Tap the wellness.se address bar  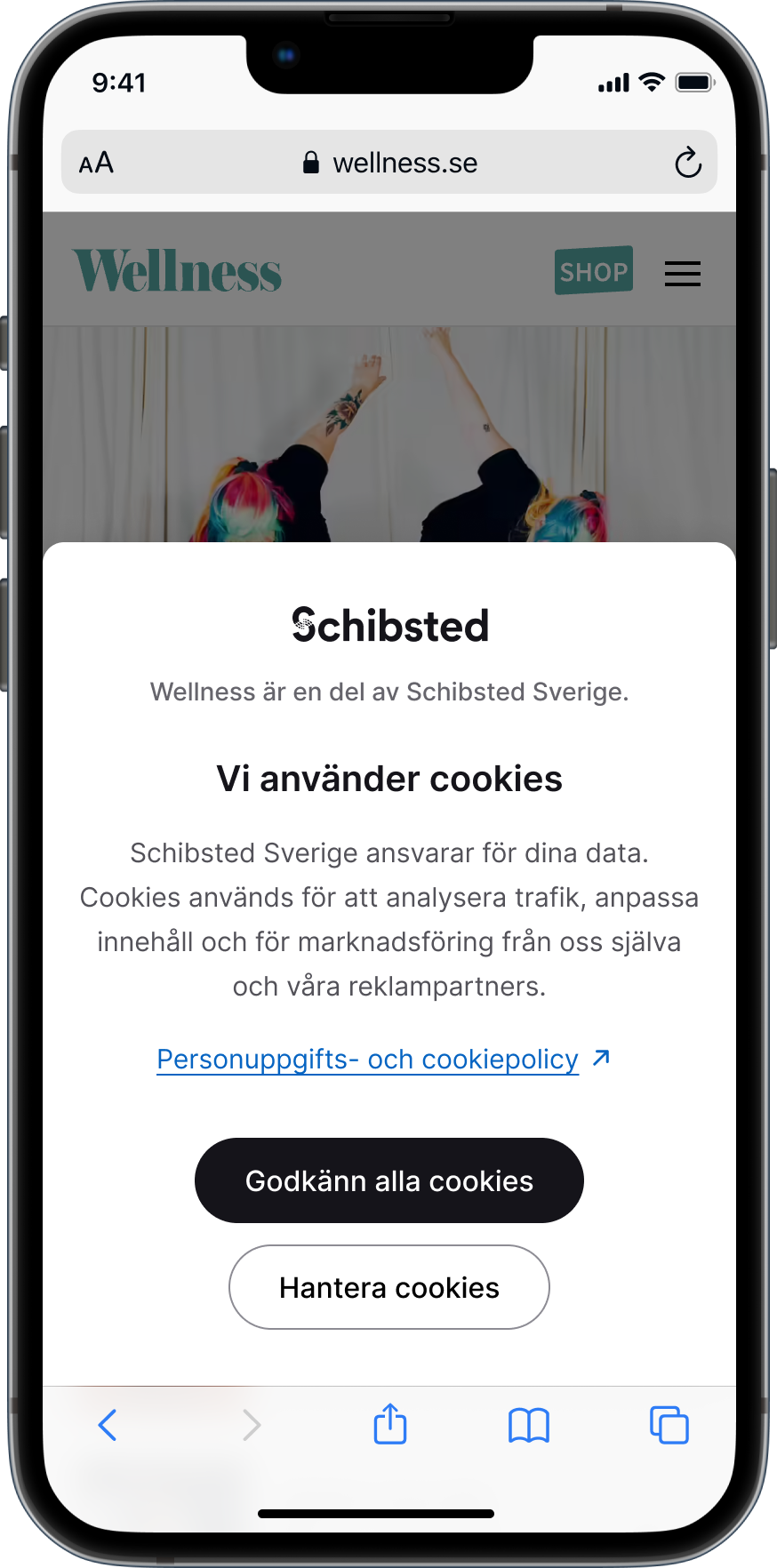tap(391, 163)
